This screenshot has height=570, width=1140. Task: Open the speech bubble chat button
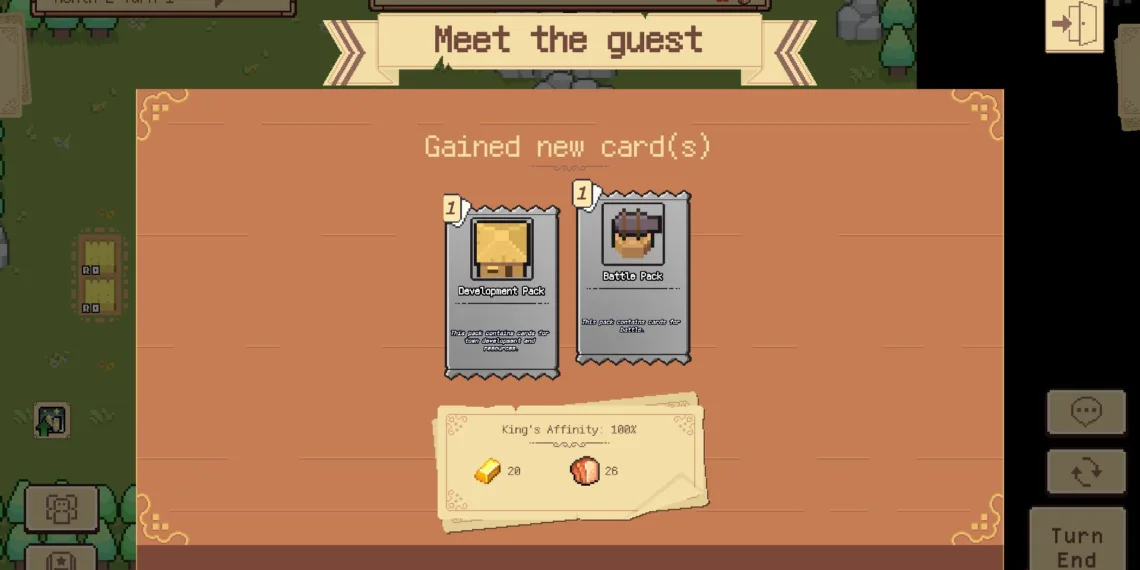pyautogui.click(x=1086, y=412)
